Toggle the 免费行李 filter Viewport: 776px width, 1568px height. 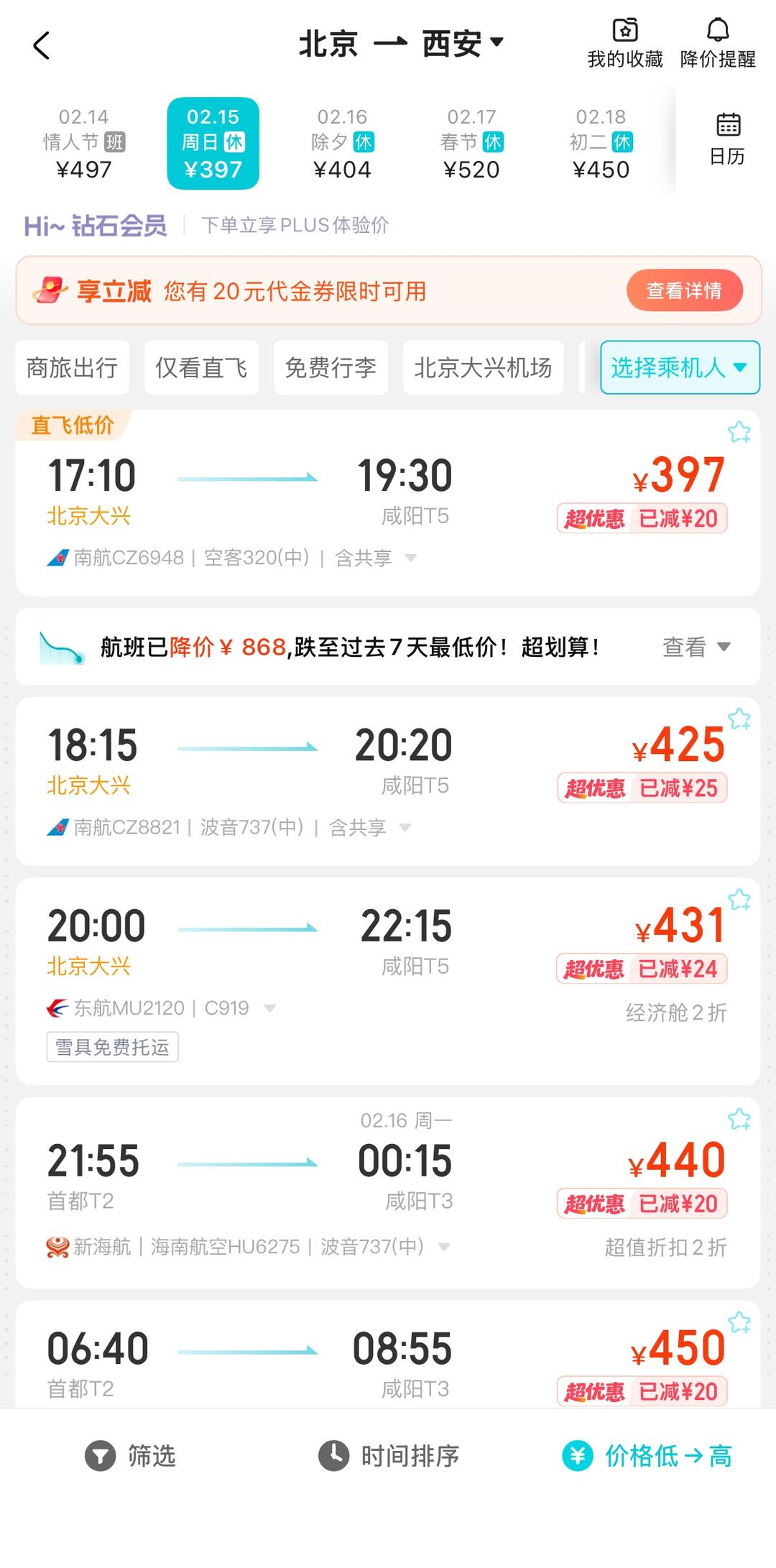click(330, 368)
